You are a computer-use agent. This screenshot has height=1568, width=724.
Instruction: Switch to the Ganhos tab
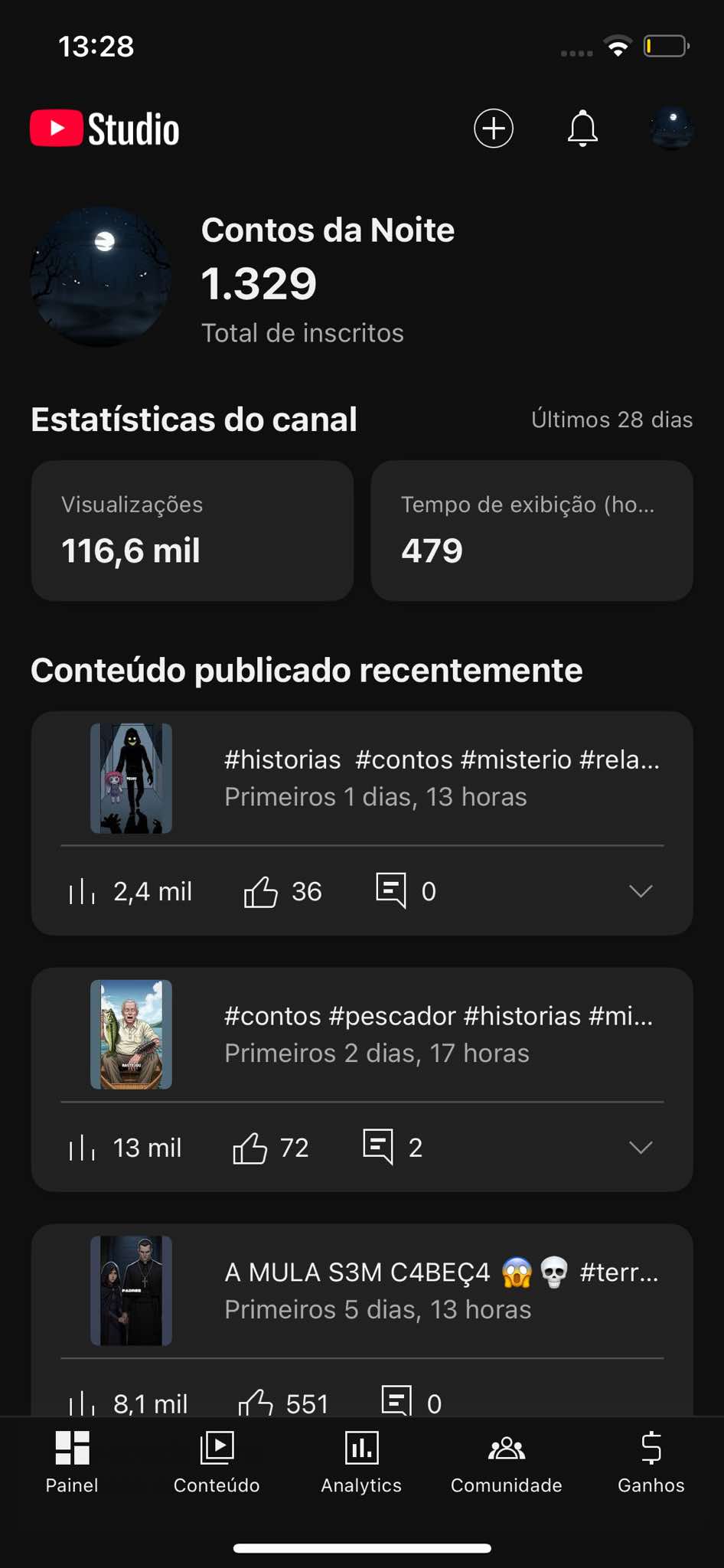[651, 1462]
